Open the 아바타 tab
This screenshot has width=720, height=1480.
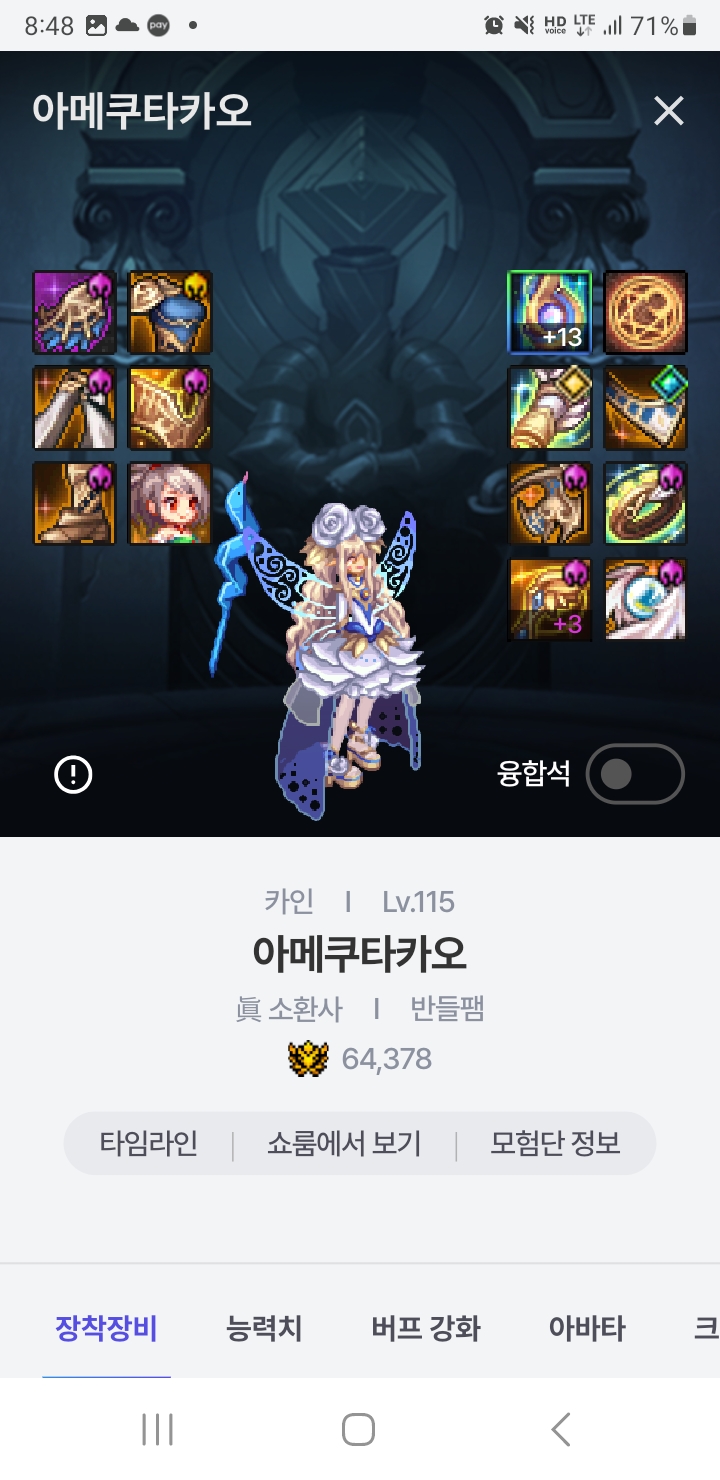tap(587, 1328)
